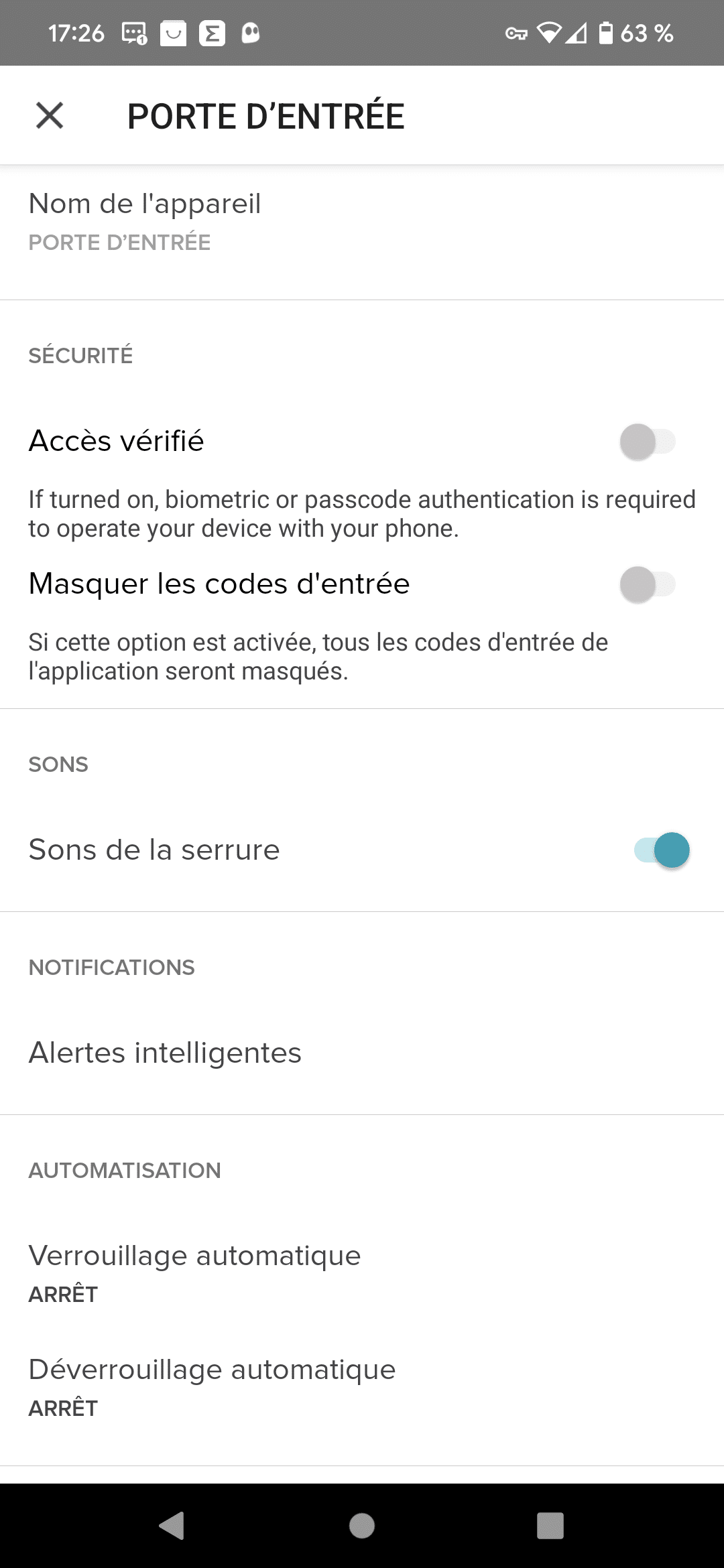Disable Sons de la serrure
Viewport: 724px width, 1568px height.
coord(662,850)
